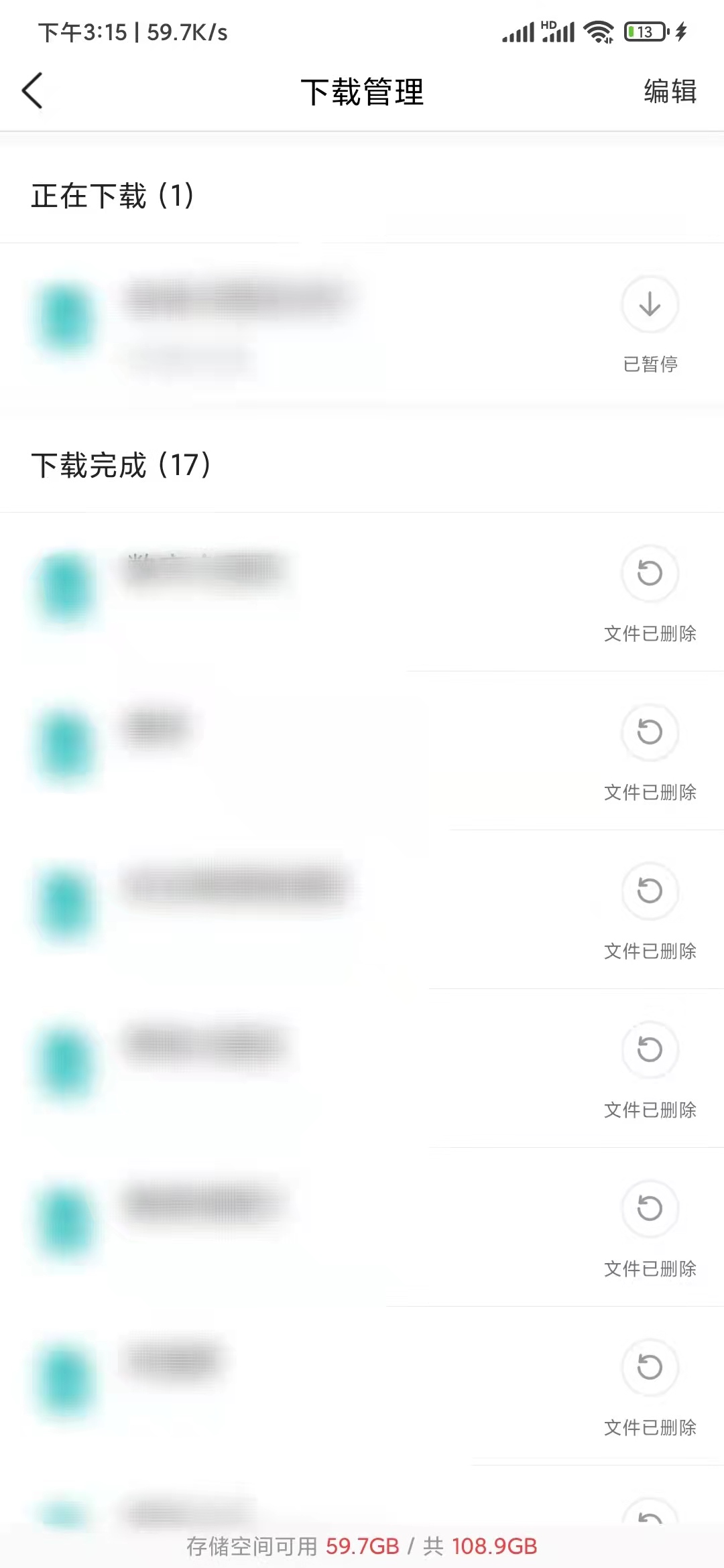Tap the sixth re-download icon in the list

649,1368
